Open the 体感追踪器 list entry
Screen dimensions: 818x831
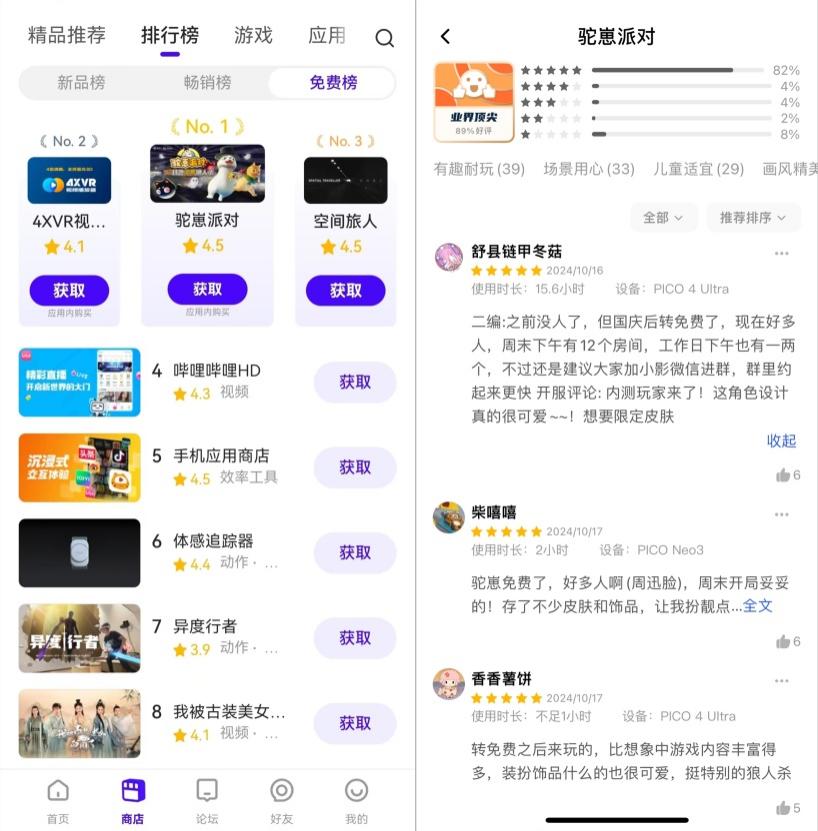213,541
